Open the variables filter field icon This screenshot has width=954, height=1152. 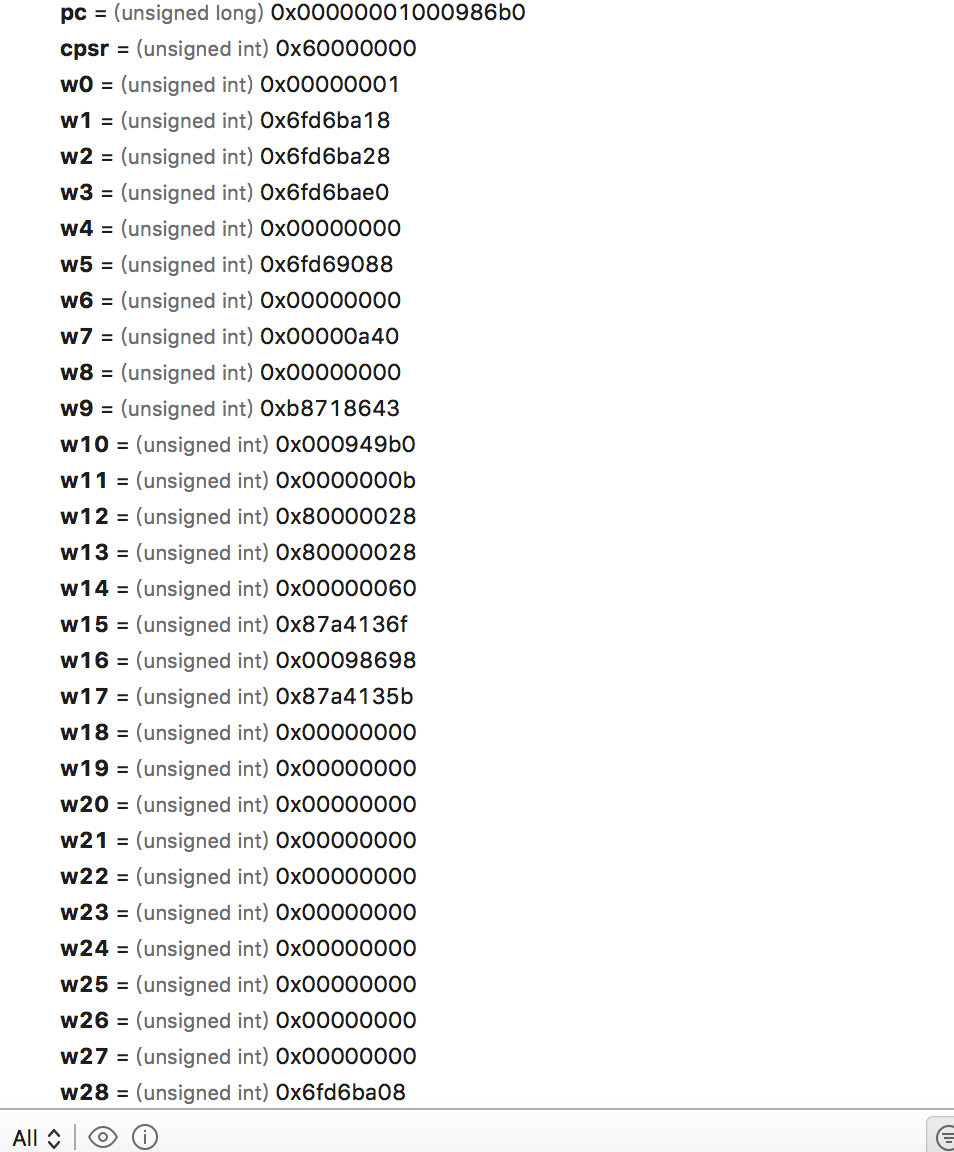(944, 1138)
